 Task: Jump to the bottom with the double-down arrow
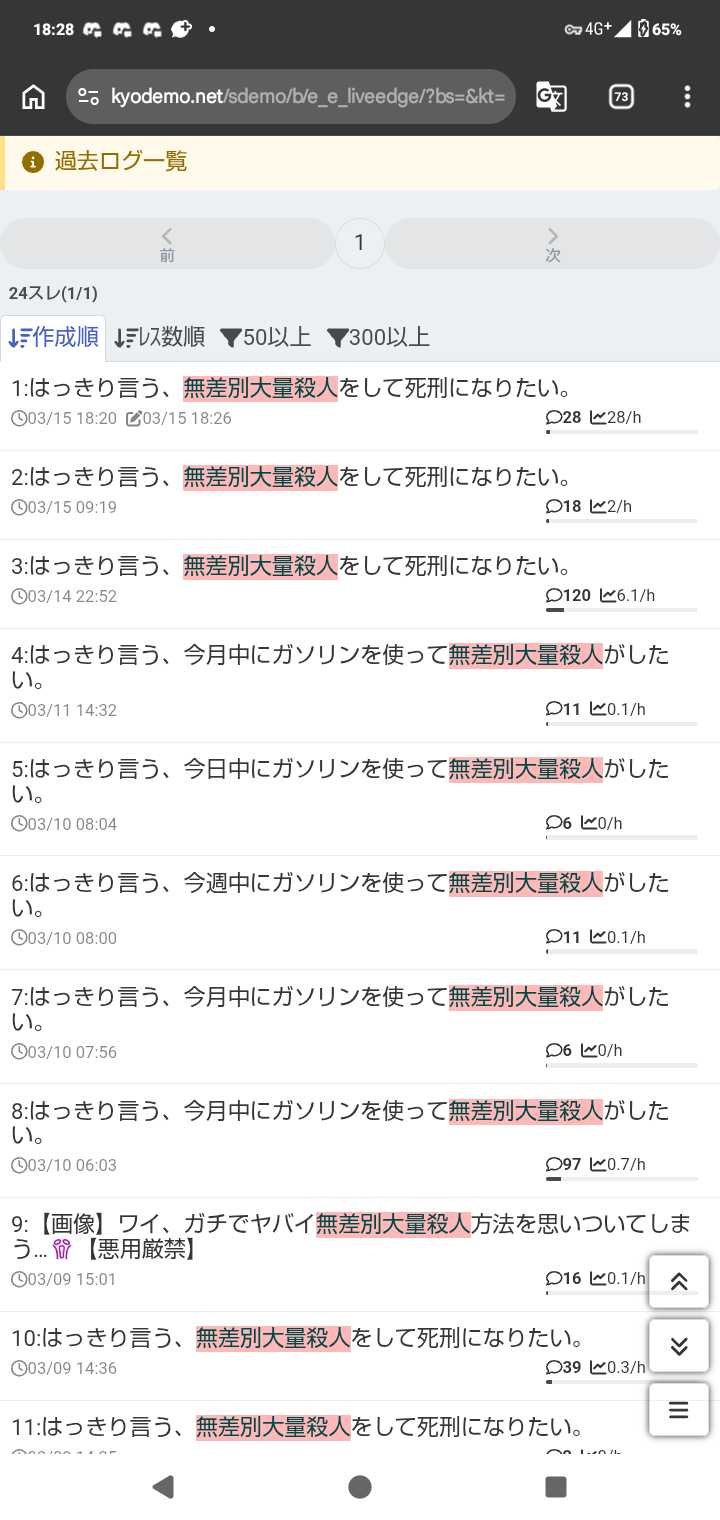[x=679, y=1345]
